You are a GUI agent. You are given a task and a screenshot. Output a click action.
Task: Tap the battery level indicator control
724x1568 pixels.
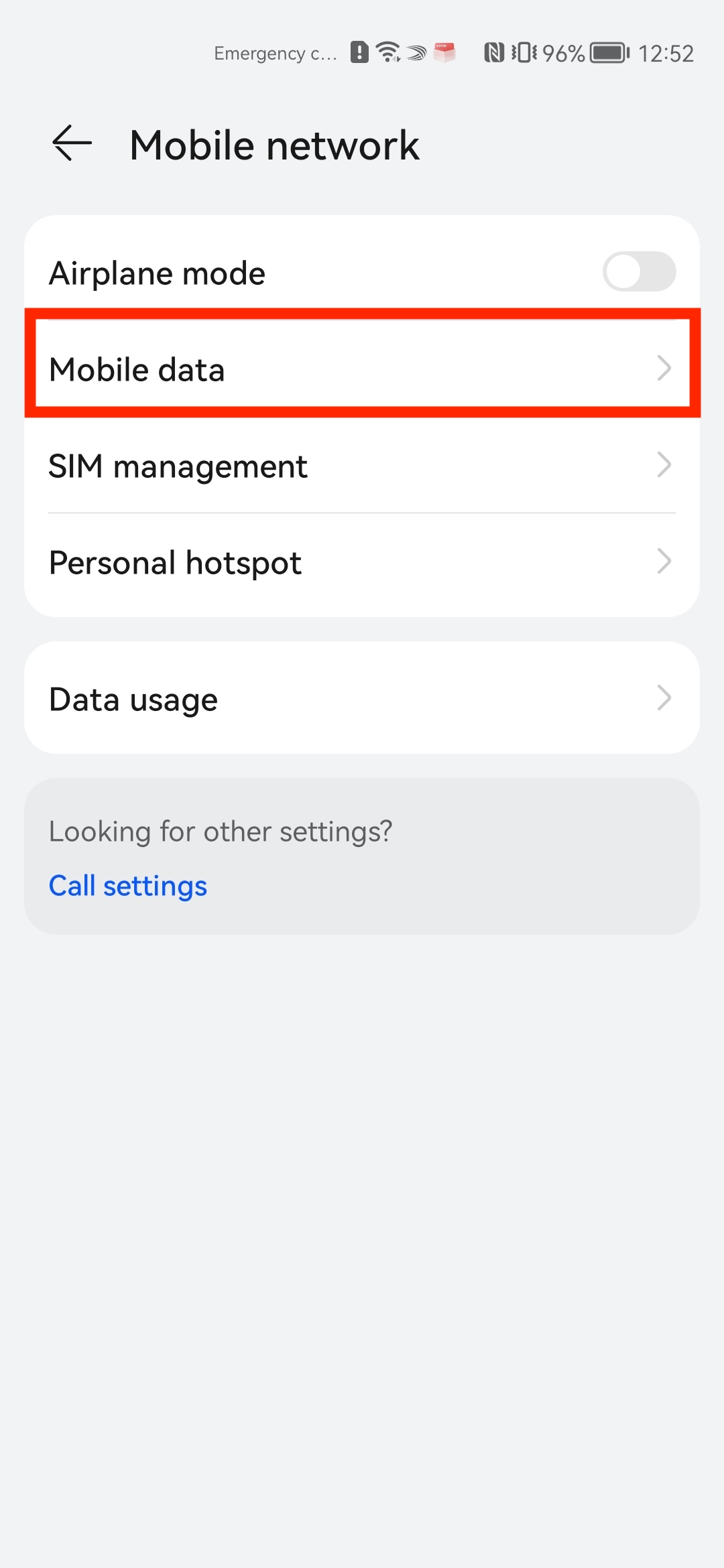(x=607, y=54)
